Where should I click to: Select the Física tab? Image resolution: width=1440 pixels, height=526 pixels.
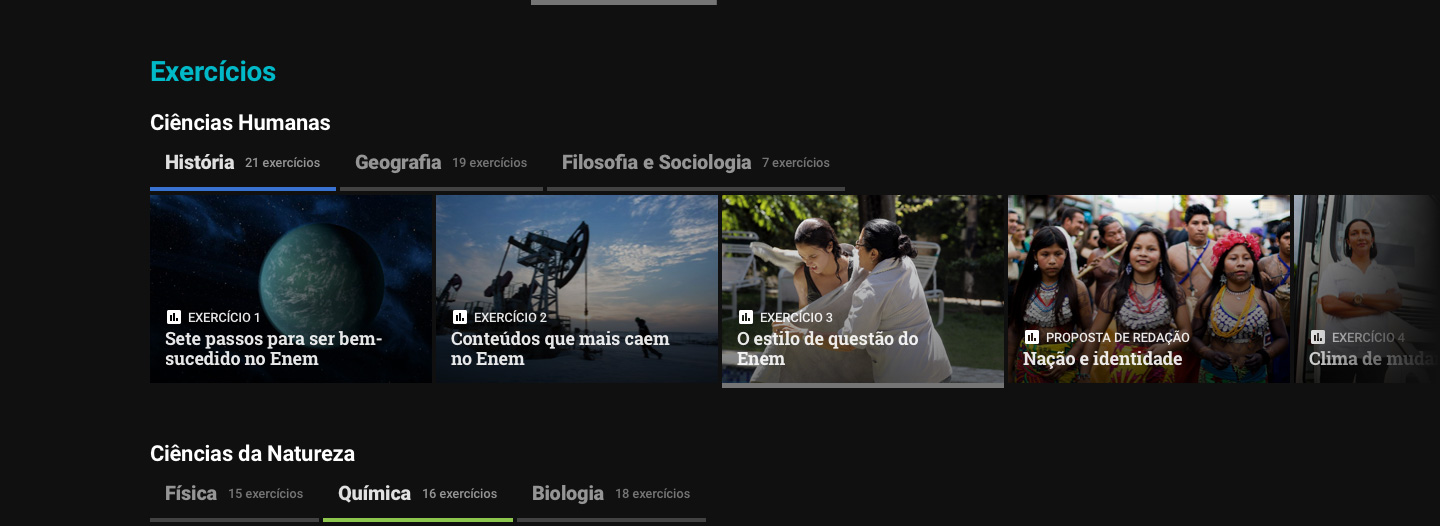click(233, 494)
